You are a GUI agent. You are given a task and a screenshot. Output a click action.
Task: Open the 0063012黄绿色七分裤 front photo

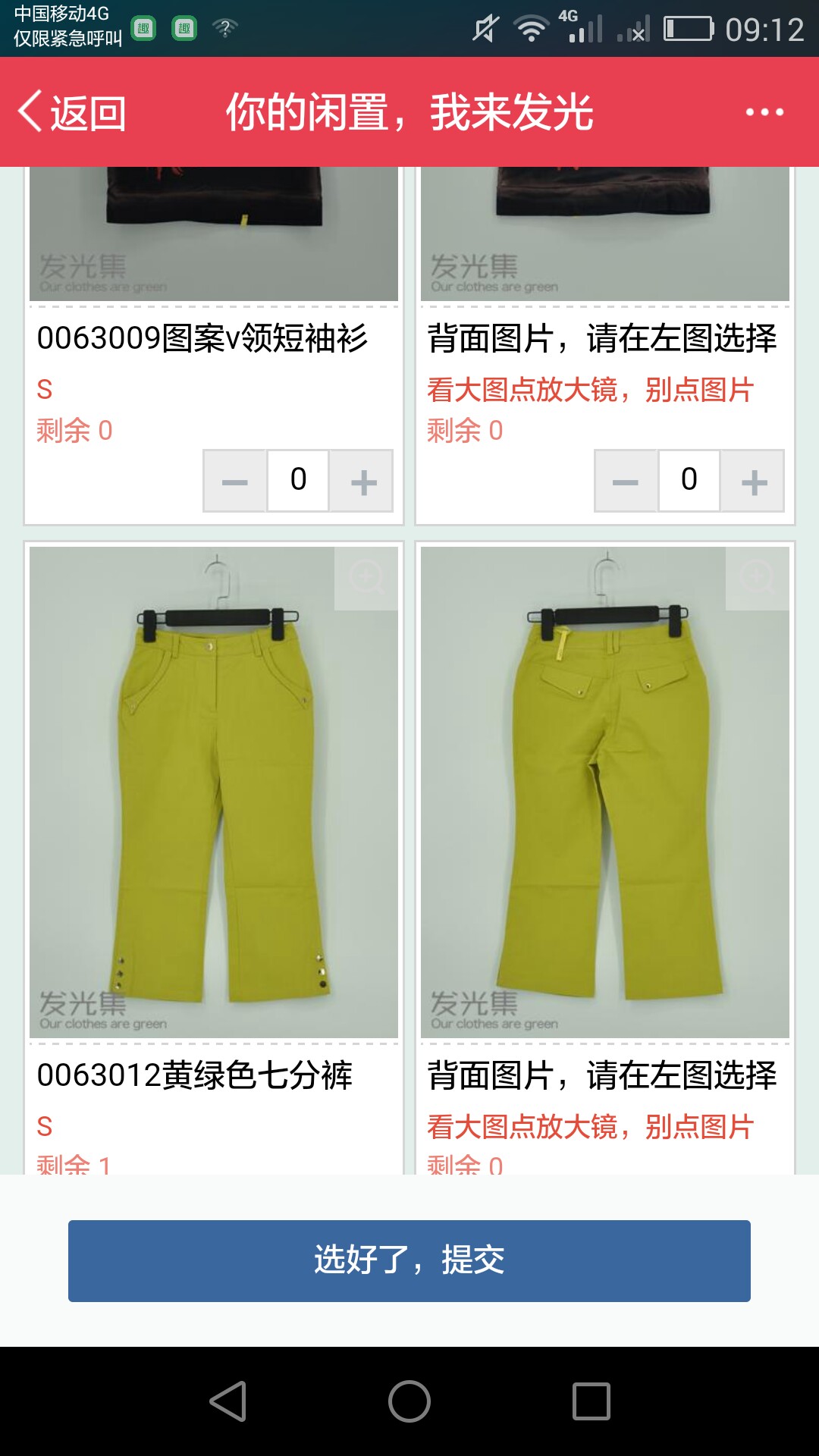point(214,792)
